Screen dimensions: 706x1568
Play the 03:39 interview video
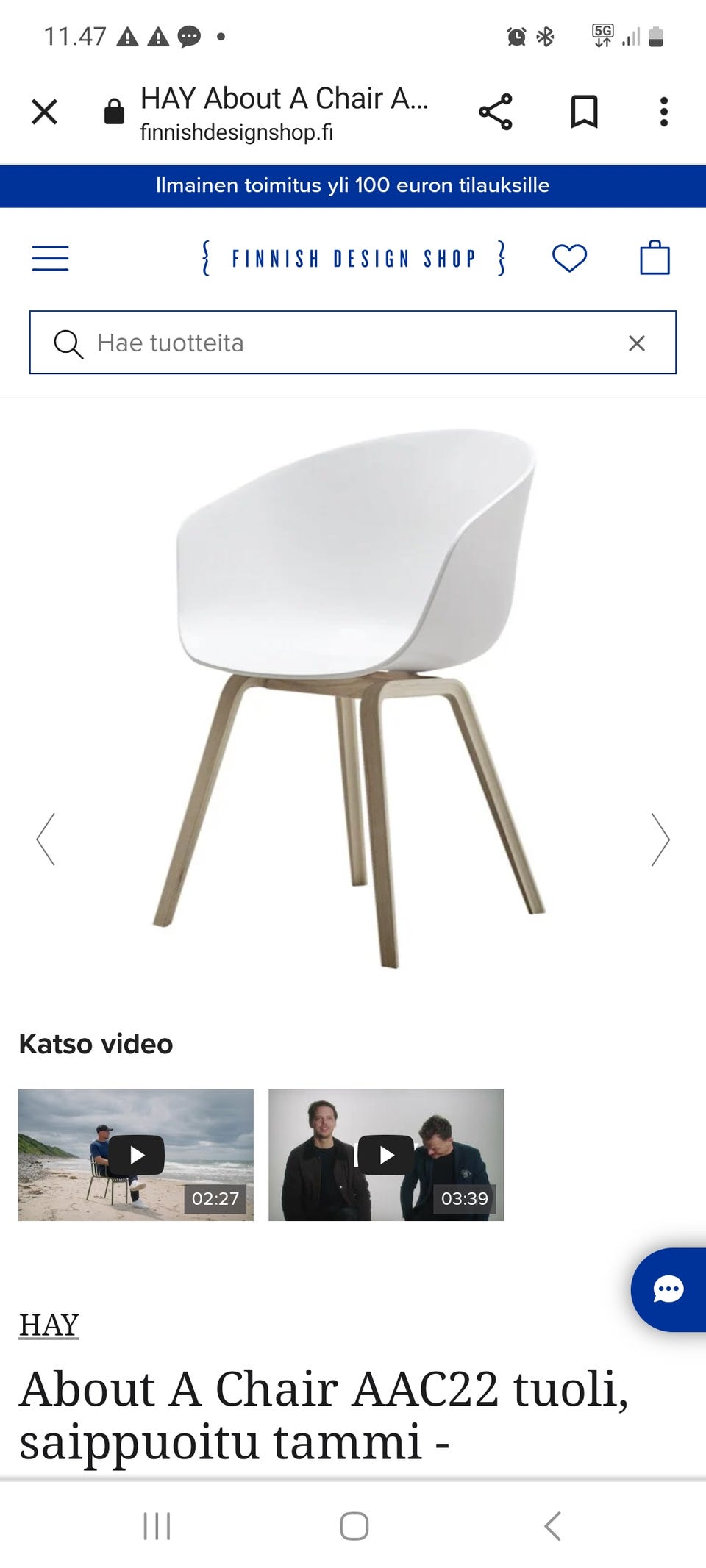click(x=386, y=1155)
